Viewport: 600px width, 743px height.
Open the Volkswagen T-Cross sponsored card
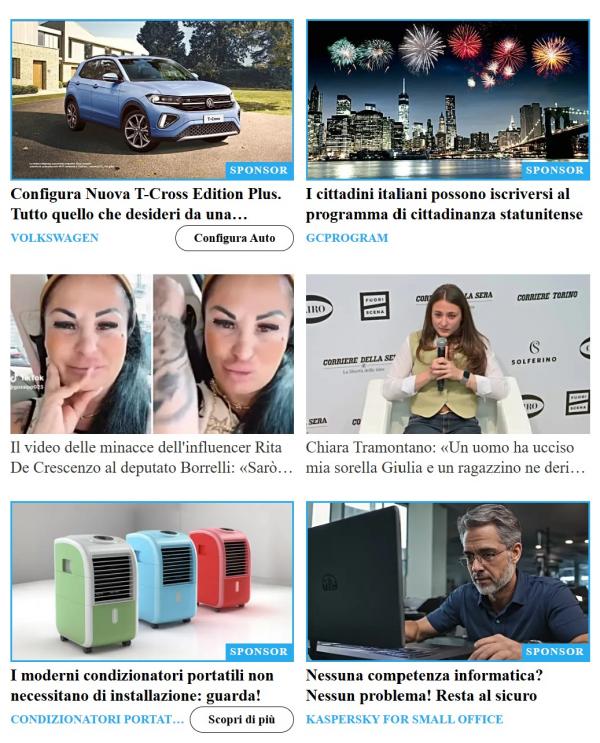[x=152, y=100]
